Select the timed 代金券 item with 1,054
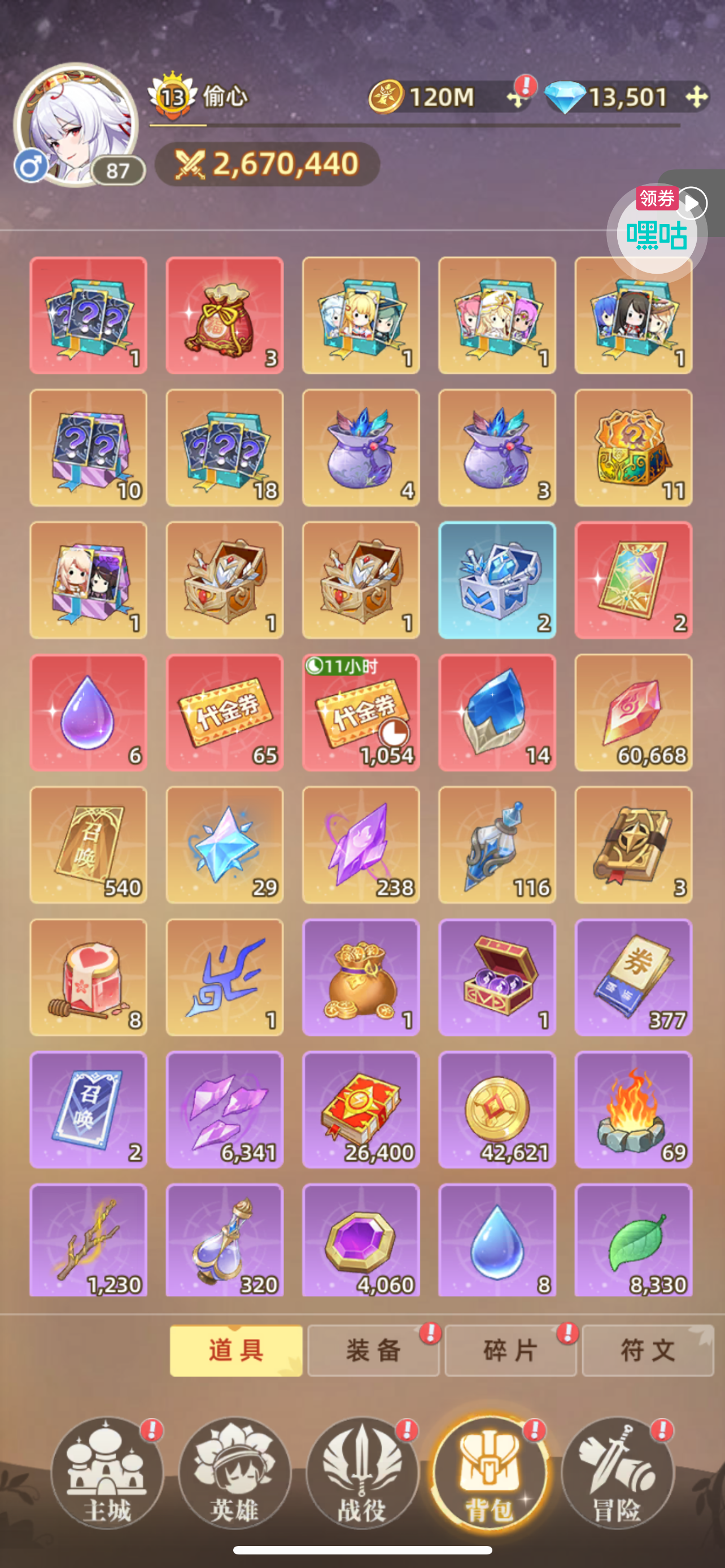725x1568 pixels. (361, 713)
